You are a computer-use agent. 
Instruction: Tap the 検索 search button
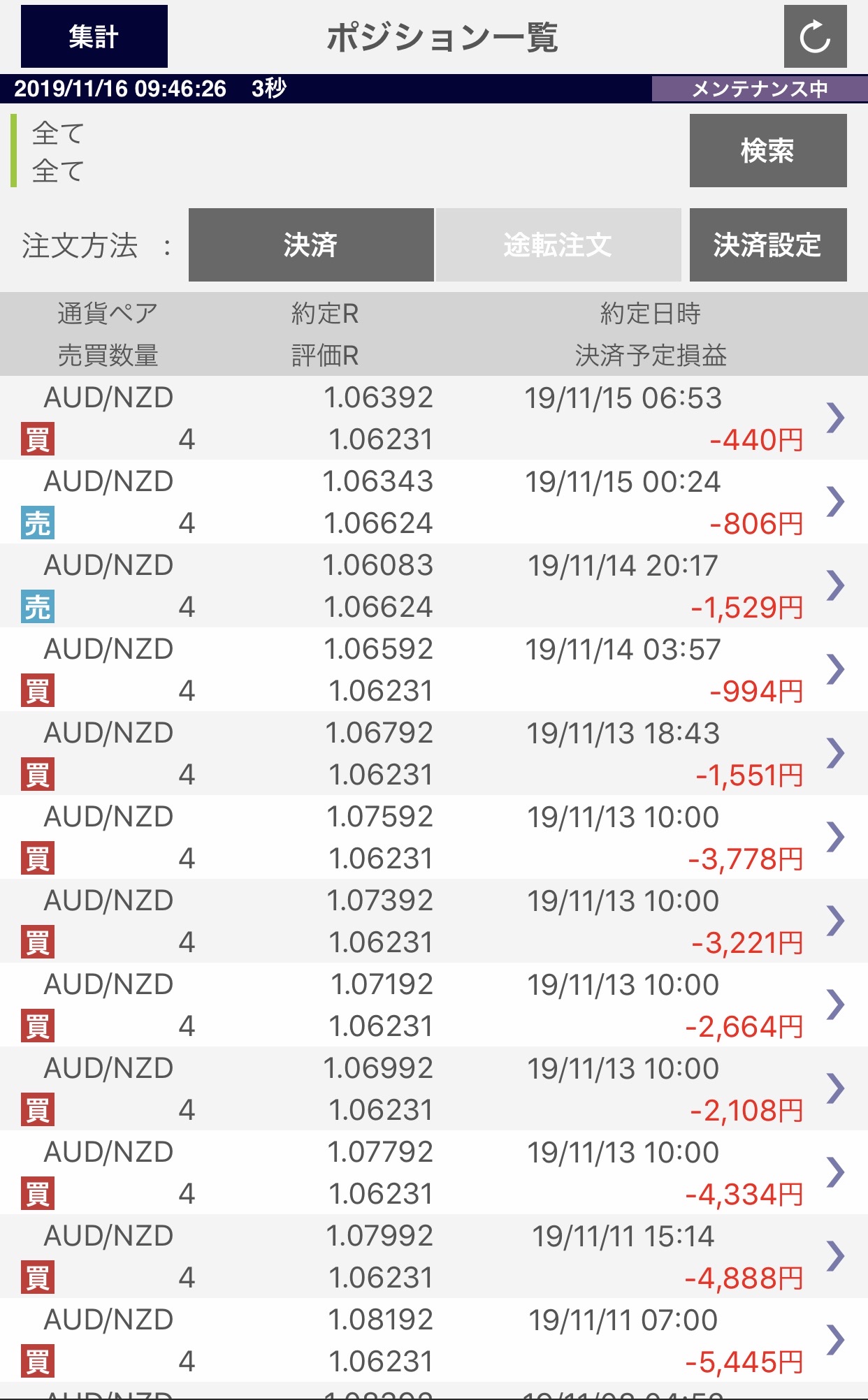767,151
